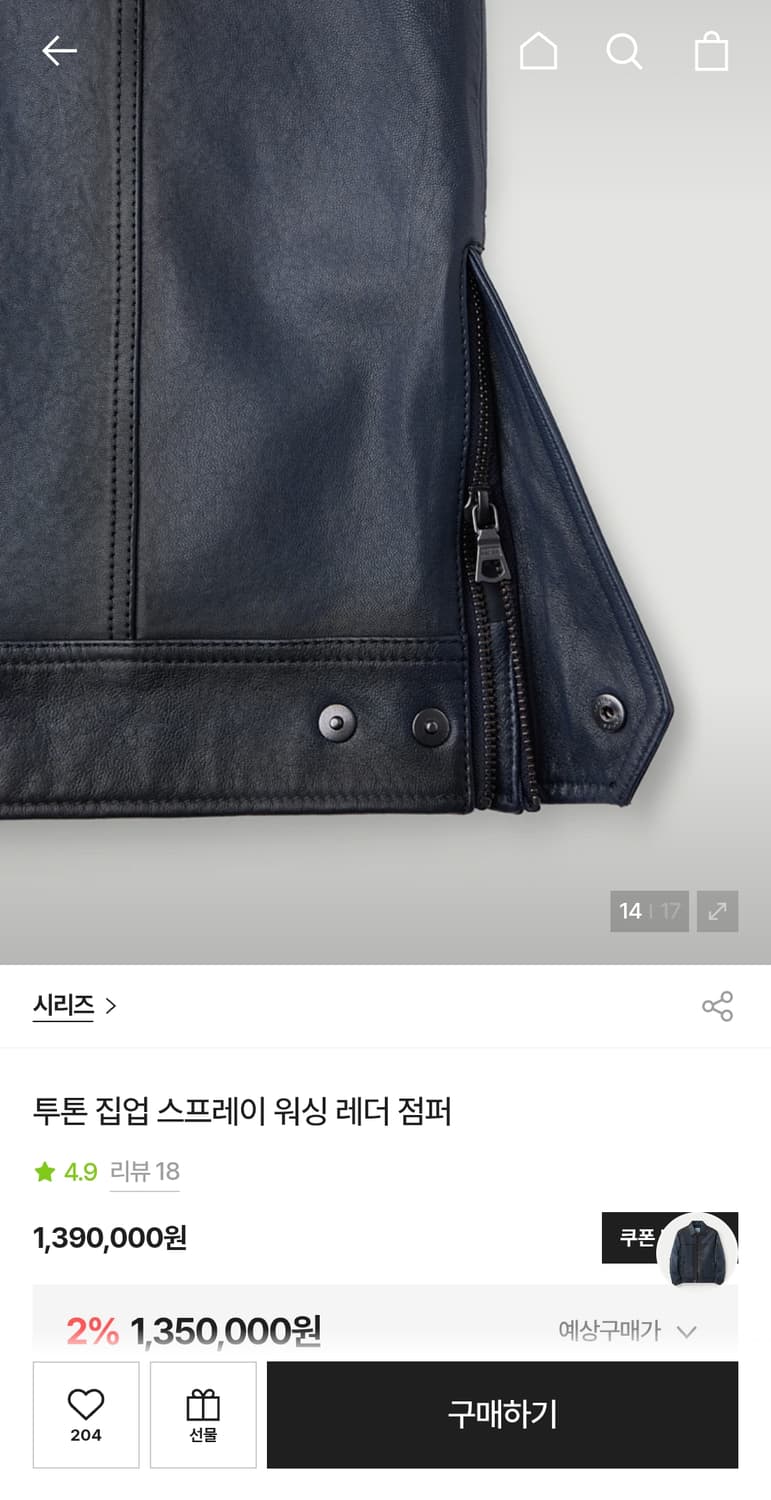The image size is (771, 1500).
Task: Open the shopping bag icon
Action: pyautogui.click(x=710, y=52)
